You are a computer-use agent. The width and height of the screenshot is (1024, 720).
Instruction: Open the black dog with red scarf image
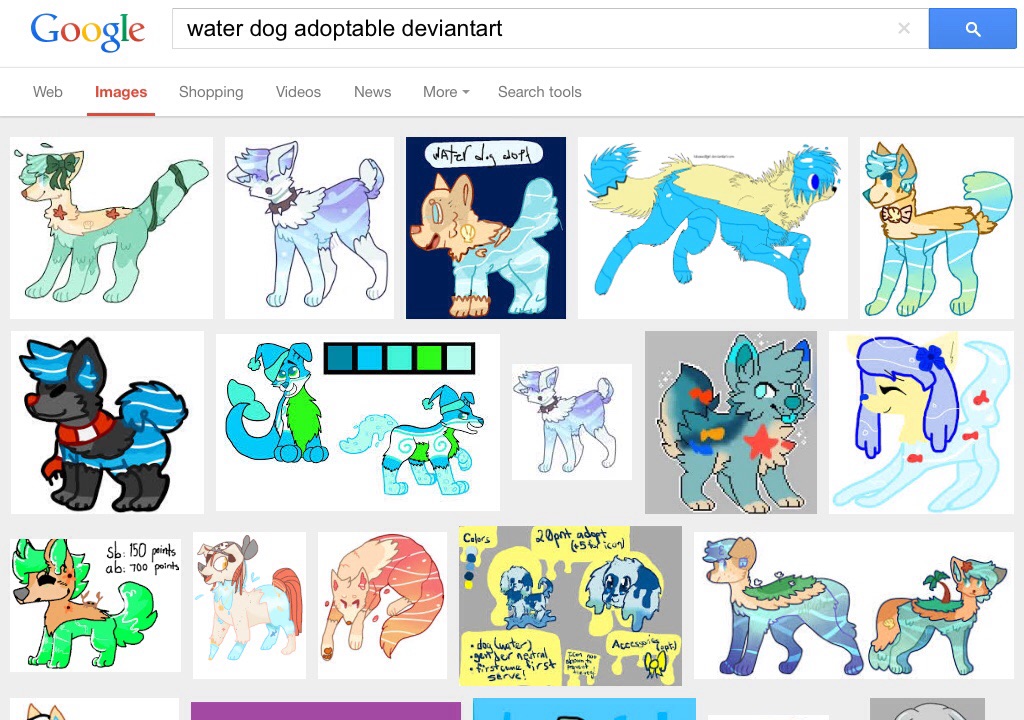107,422
